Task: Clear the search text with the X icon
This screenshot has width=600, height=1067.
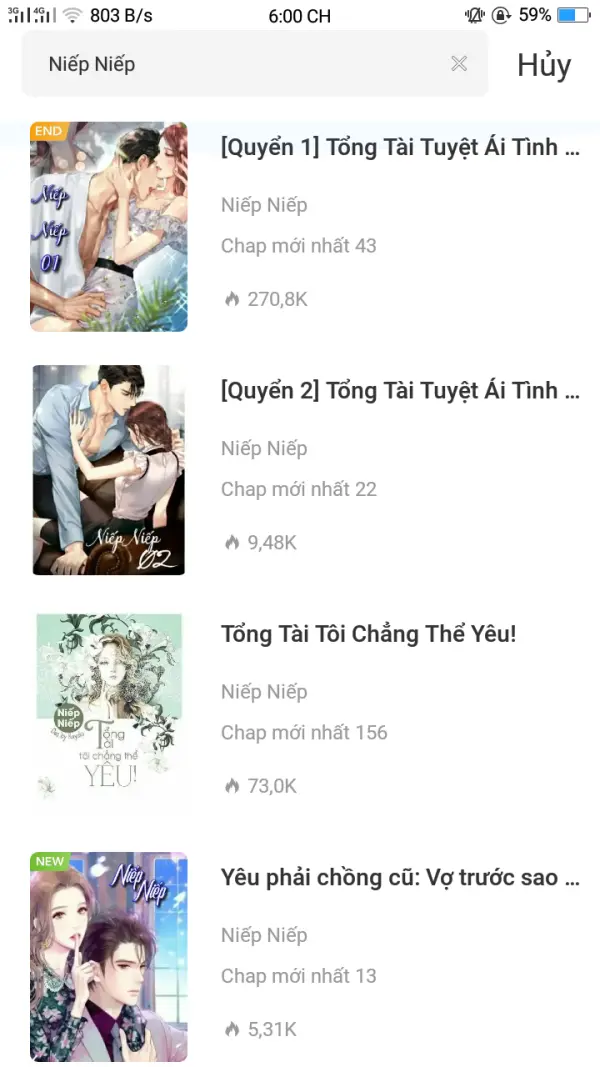Action: click(459, 64)
